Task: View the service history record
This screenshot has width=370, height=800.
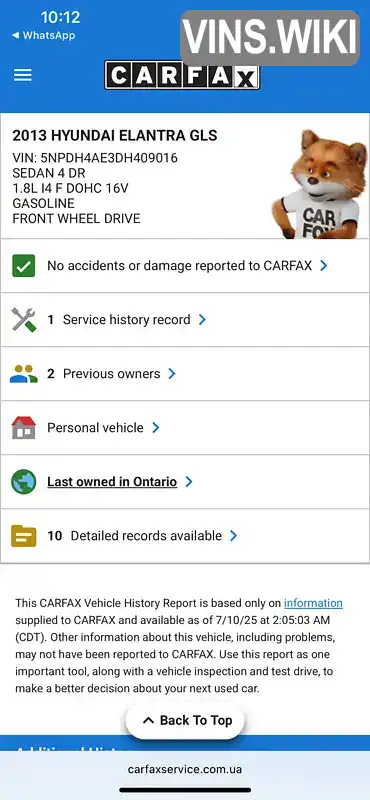Action: point(185,320)
